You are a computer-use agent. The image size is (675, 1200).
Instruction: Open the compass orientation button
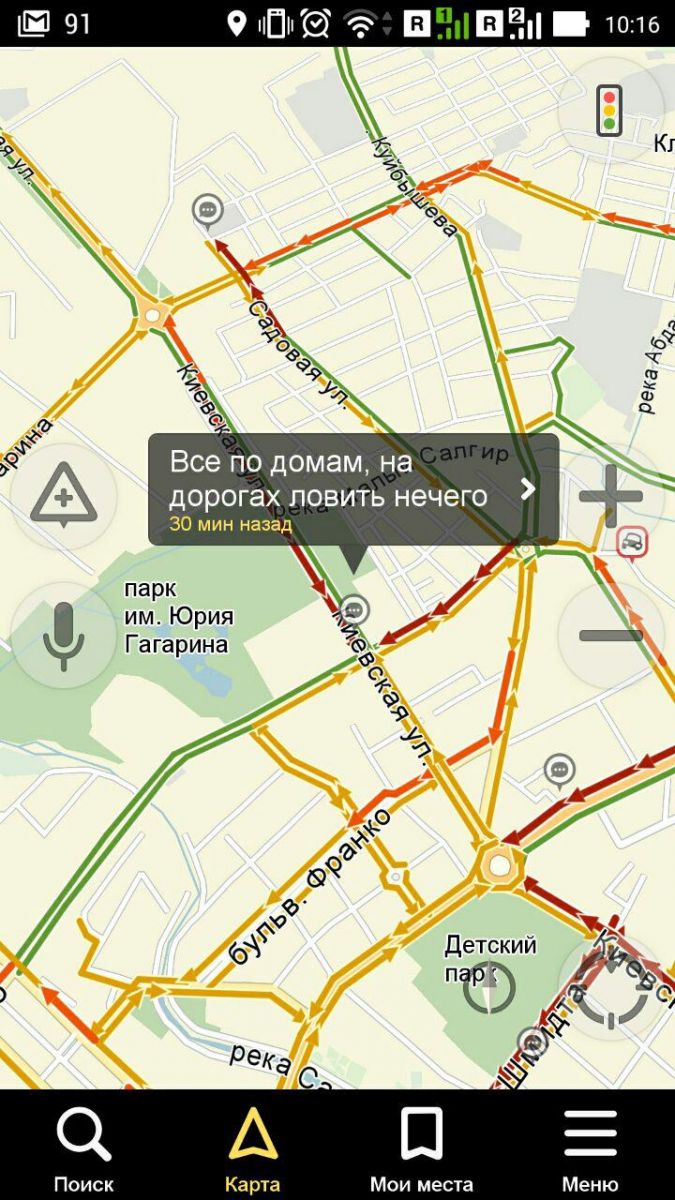point(489,987)
